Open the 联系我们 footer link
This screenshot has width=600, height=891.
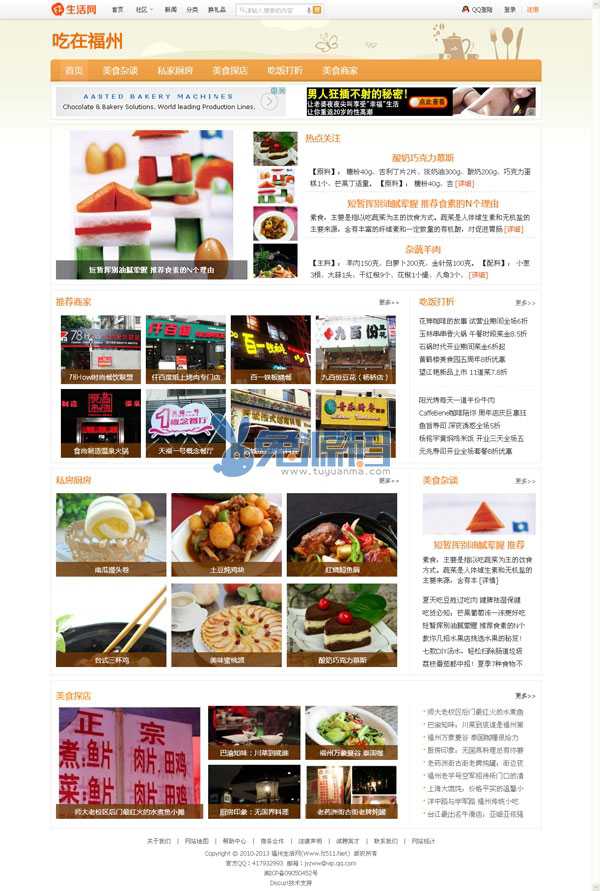(385, 841)
